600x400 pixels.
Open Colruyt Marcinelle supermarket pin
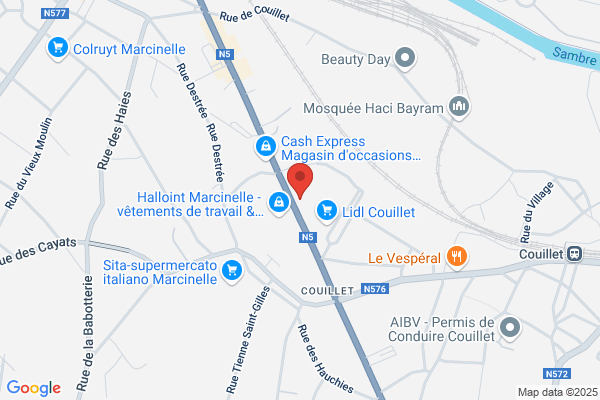pos(58,49)
